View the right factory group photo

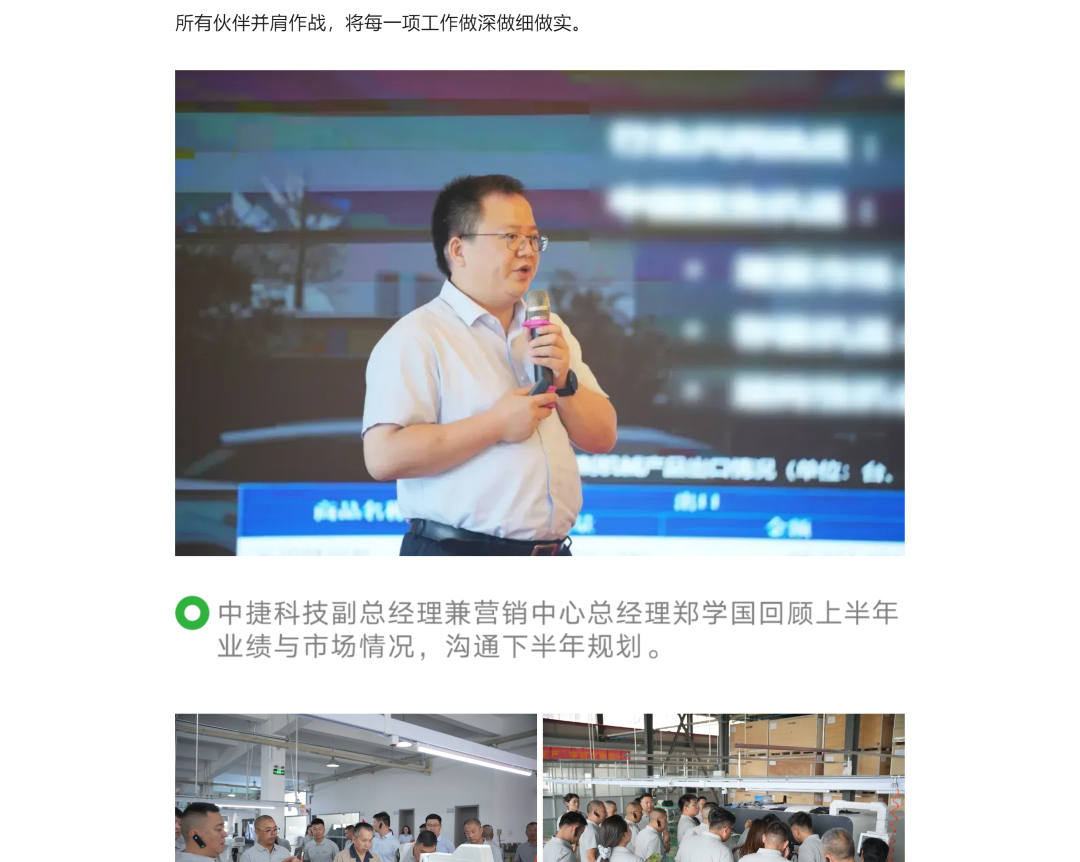[x=723, y=788]
